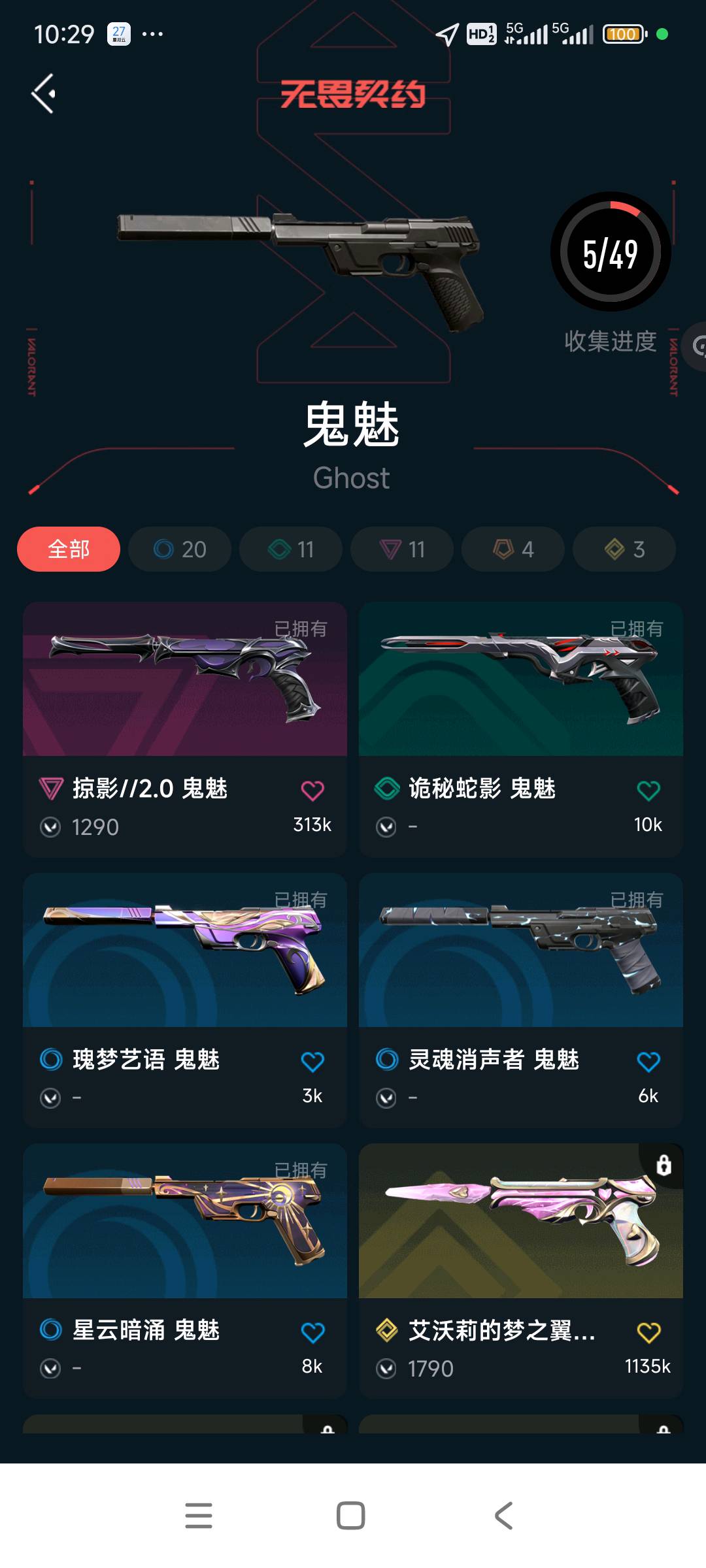Open the 掠影//2.0 鬼魅 skin card
The image size is (706, 1568).
coord(185,679)
